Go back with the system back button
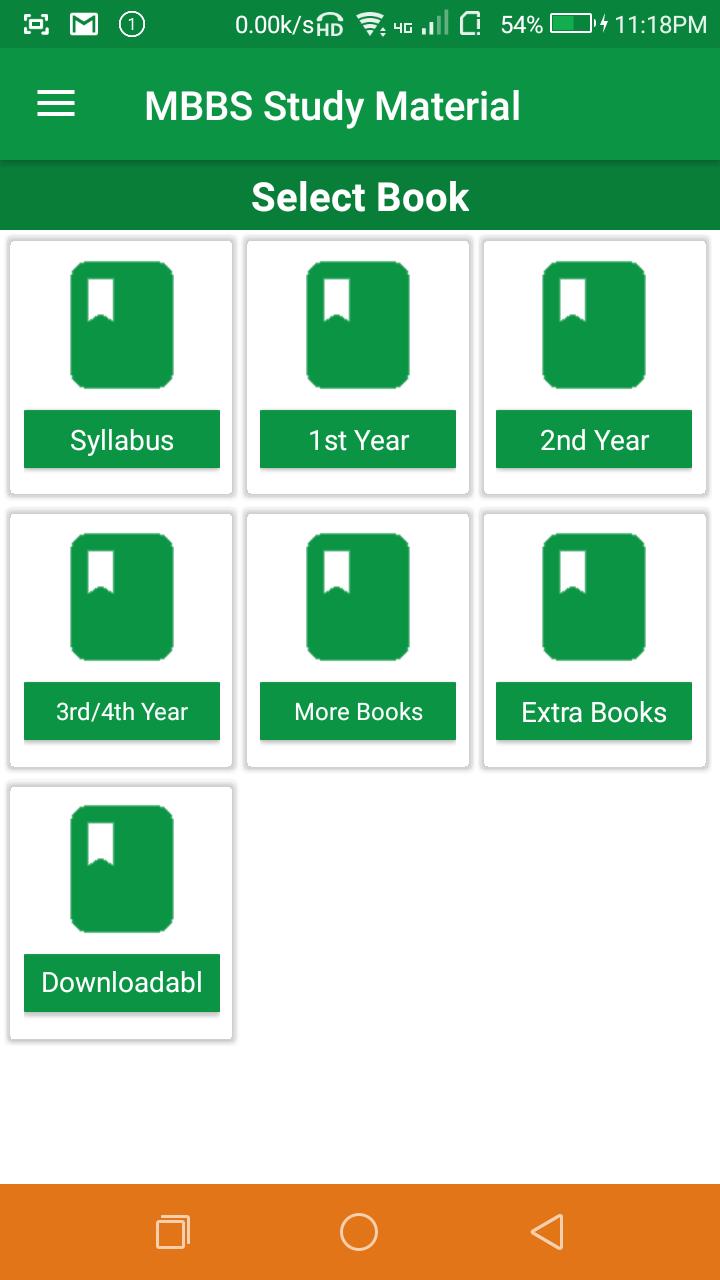Screen dimensions: 720x1280 [x=546, y=1232]
